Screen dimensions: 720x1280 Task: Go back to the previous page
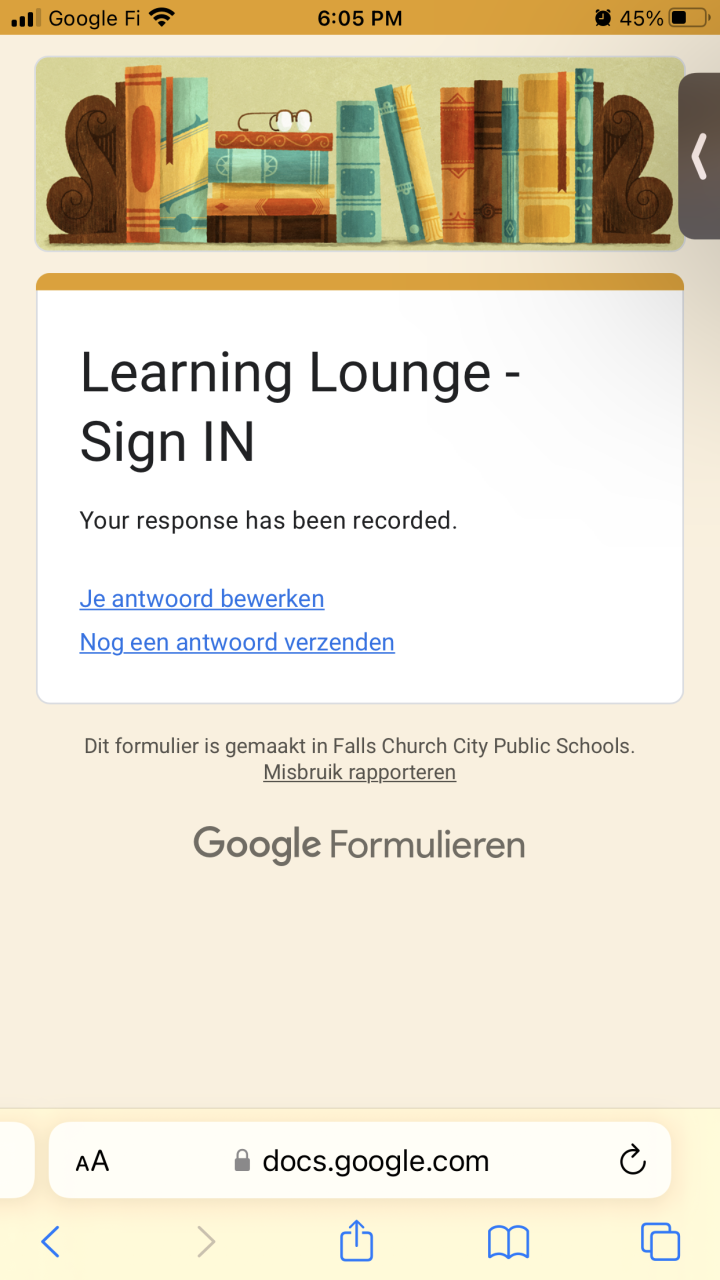tap(50, 1242)
